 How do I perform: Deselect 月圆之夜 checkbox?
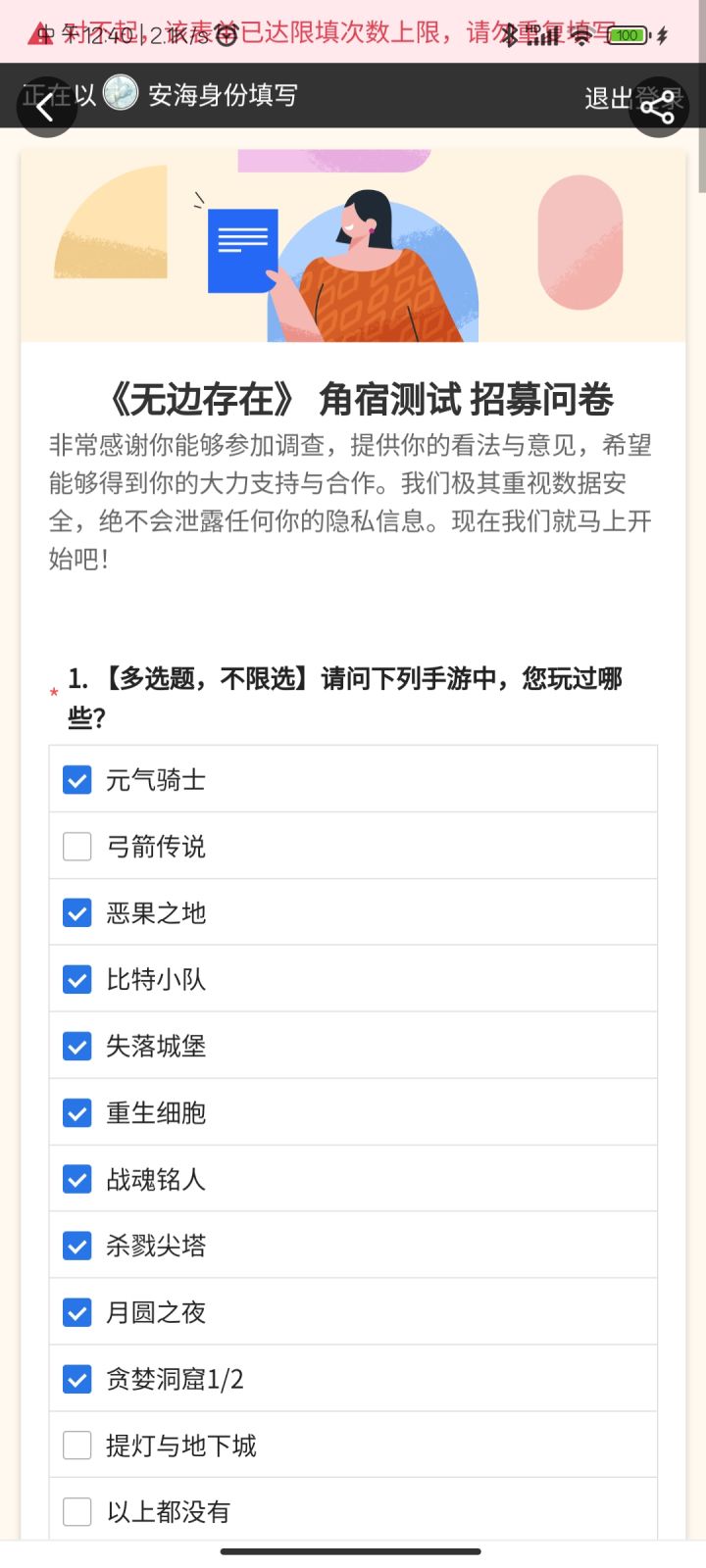click(77, 1313)
